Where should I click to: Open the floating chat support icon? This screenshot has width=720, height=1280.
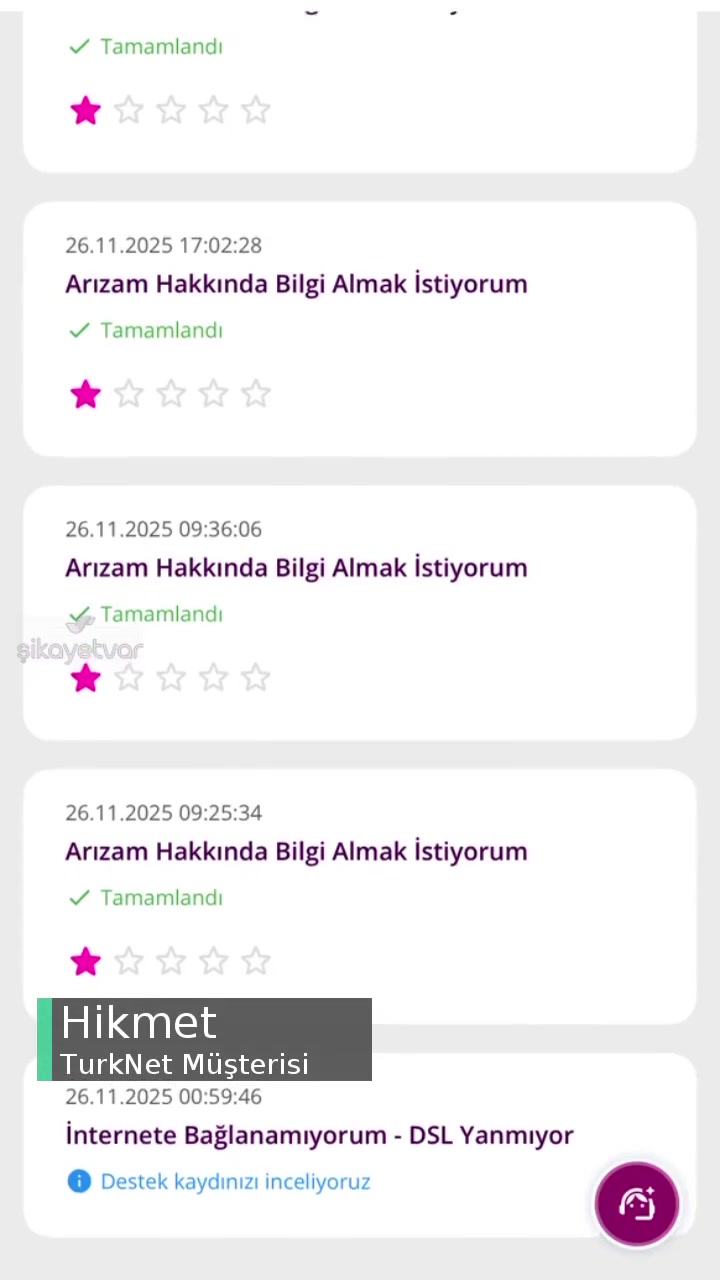click(637, 1203)
